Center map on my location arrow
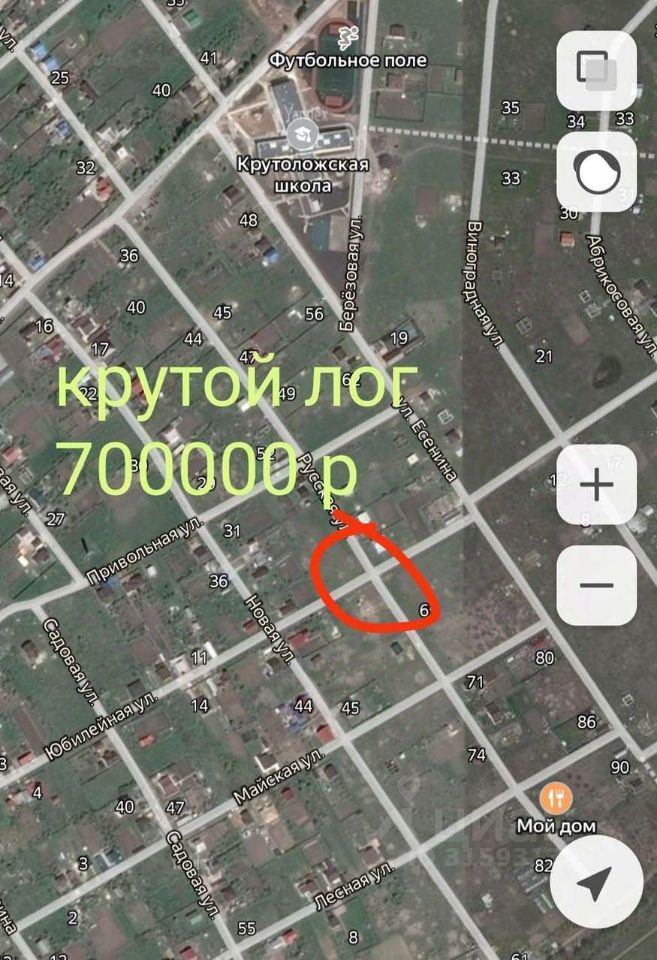 pyautogui.click(x=597, y=882)
